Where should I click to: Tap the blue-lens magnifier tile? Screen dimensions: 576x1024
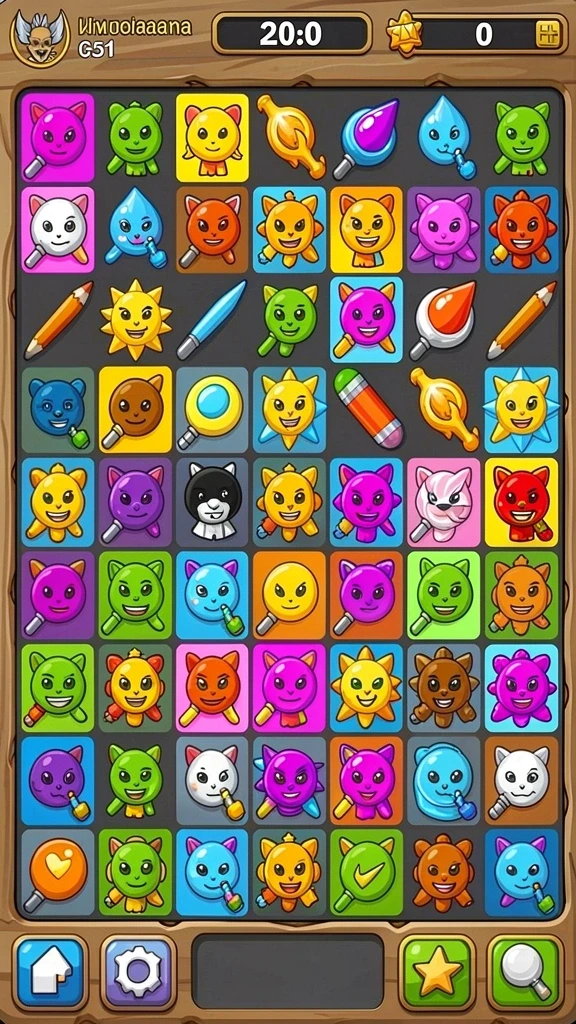point(212,409)
